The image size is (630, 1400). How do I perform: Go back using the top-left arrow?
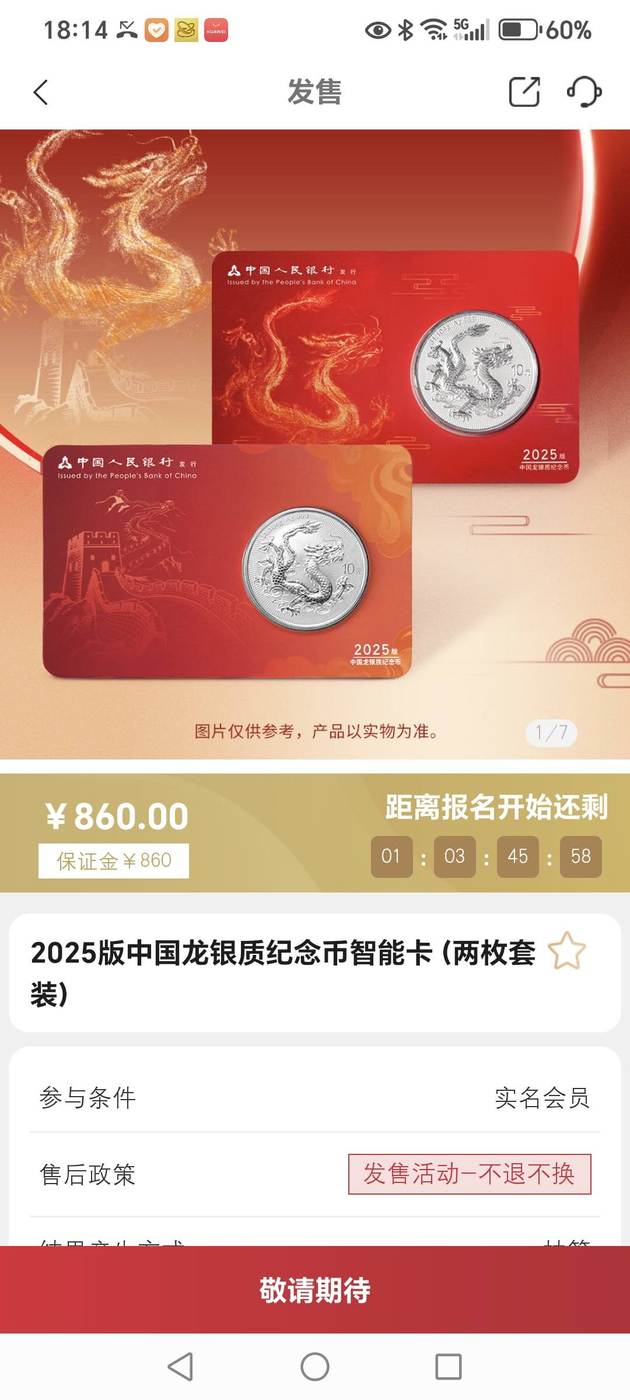point(40,92)
